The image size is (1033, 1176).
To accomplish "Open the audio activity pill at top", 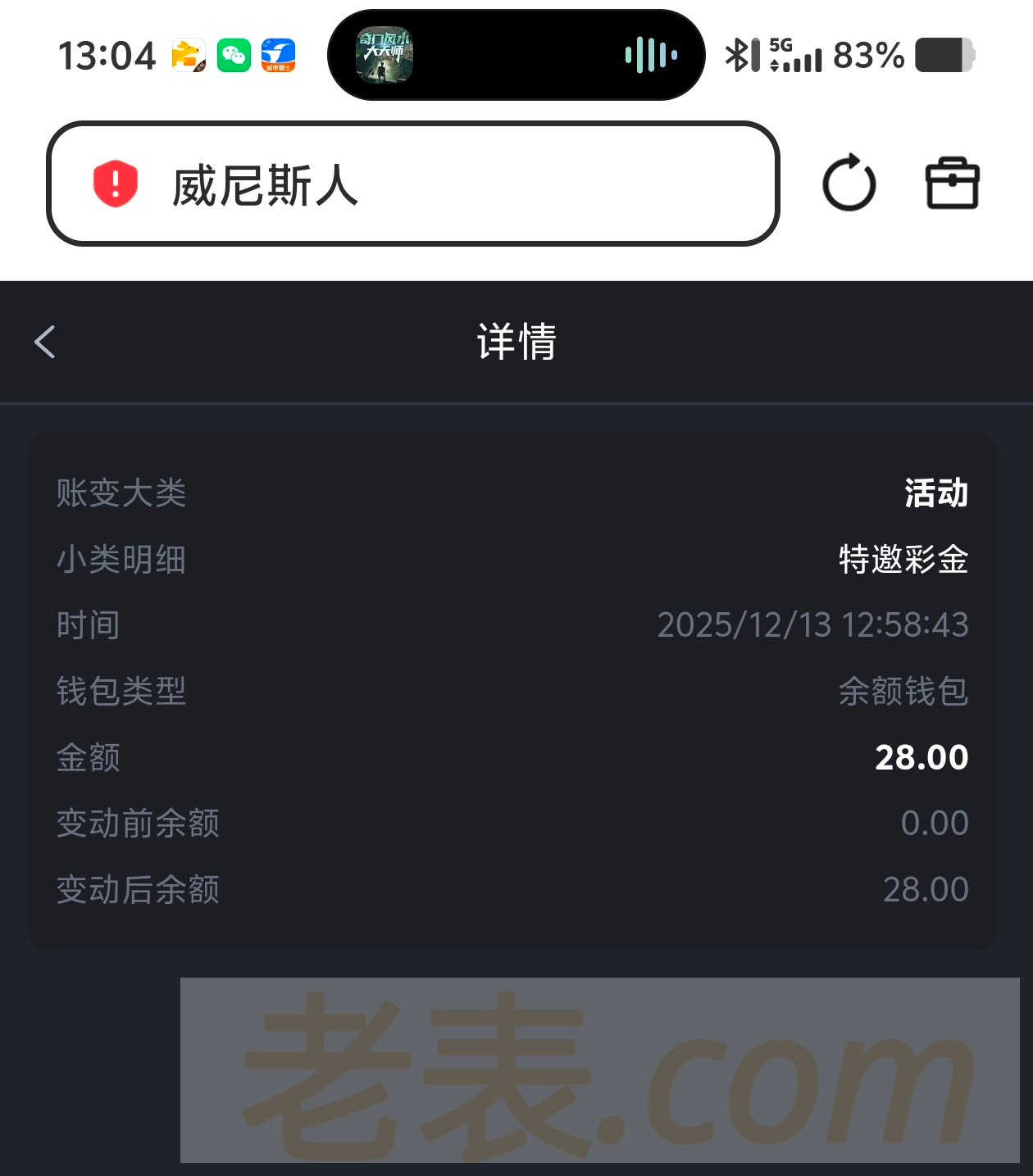I will point(516,55).
